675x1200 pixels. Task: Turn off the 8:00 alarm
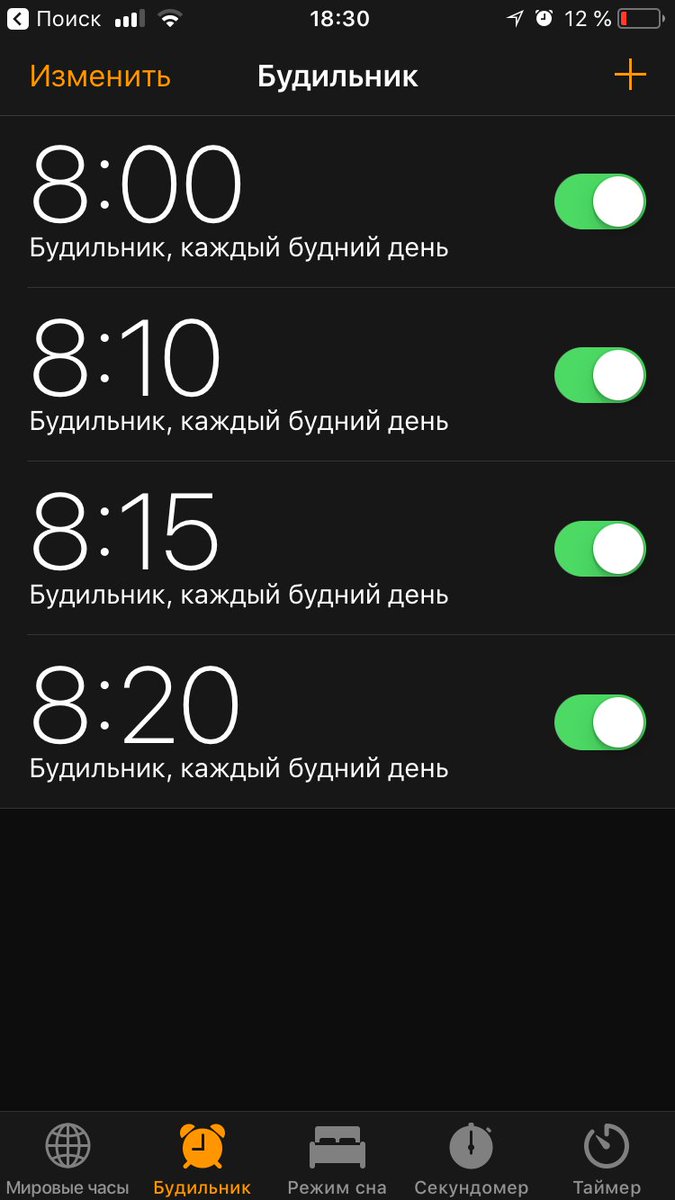point(600,202)
